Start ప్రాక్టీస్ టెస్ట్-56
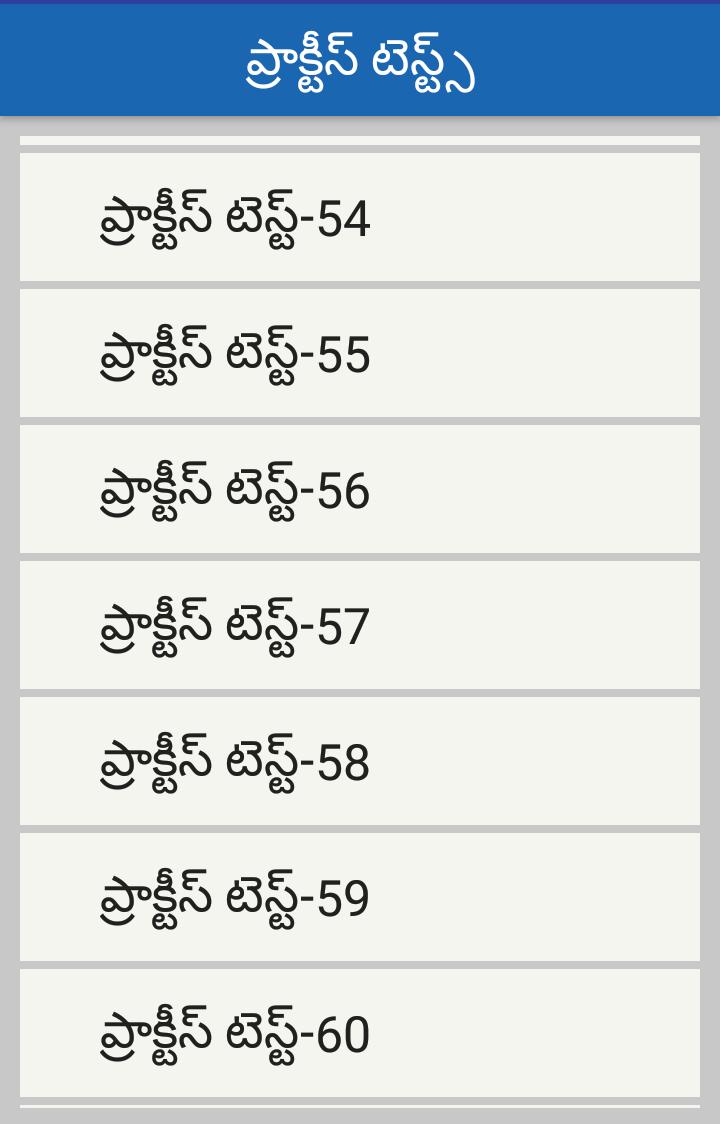 pos(360,490)
